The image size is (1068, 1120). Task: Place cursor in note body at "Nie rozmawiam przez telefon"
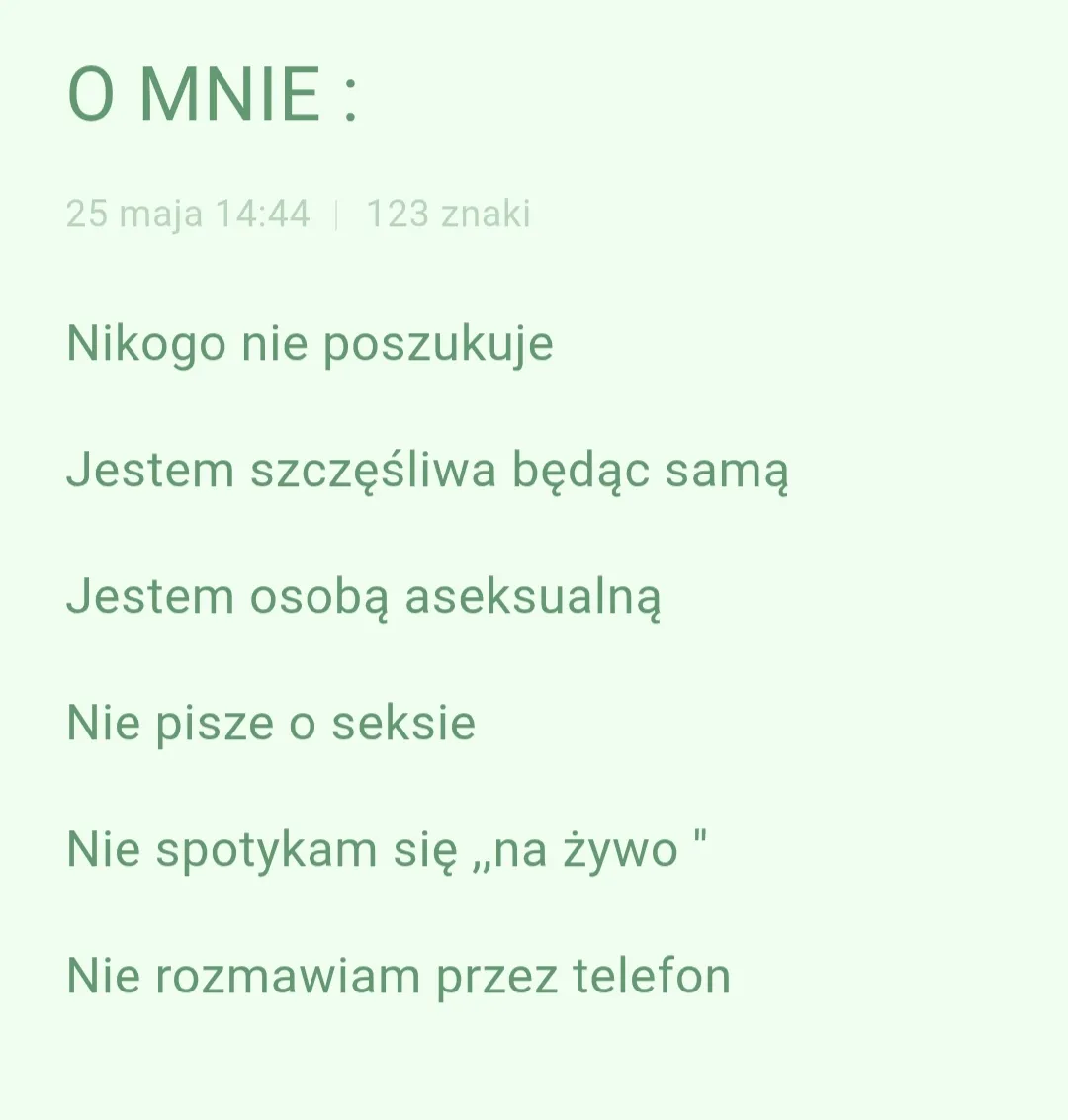(x=399, y=976)
